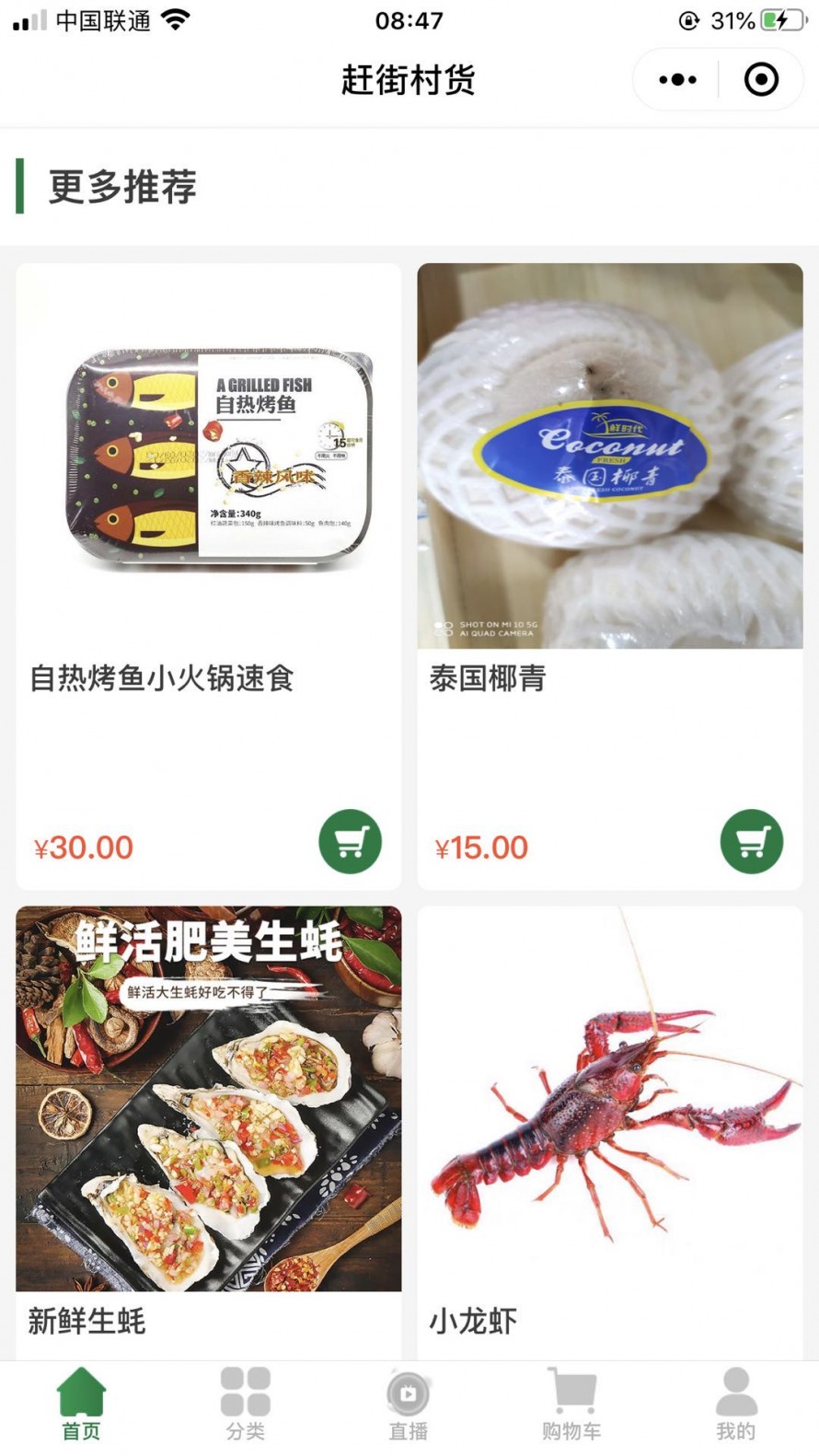Add 泰国椰青 to shopping cart
819x1456 pixels.
[751, 841]
